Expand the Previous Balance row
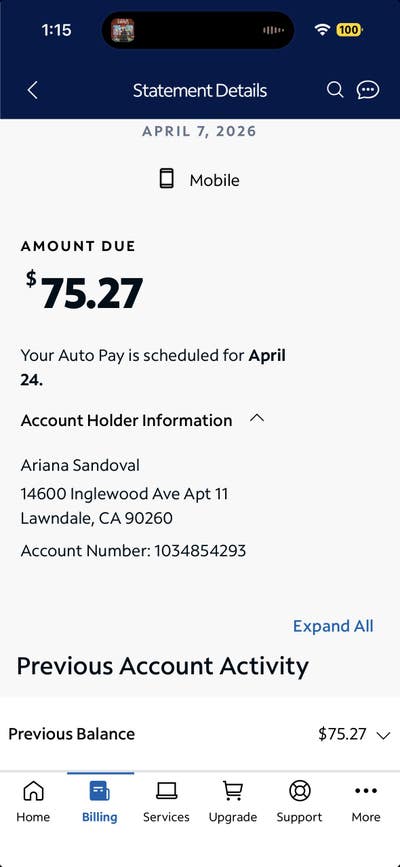Viewport: 400px width, 867px height. [200, 734]
